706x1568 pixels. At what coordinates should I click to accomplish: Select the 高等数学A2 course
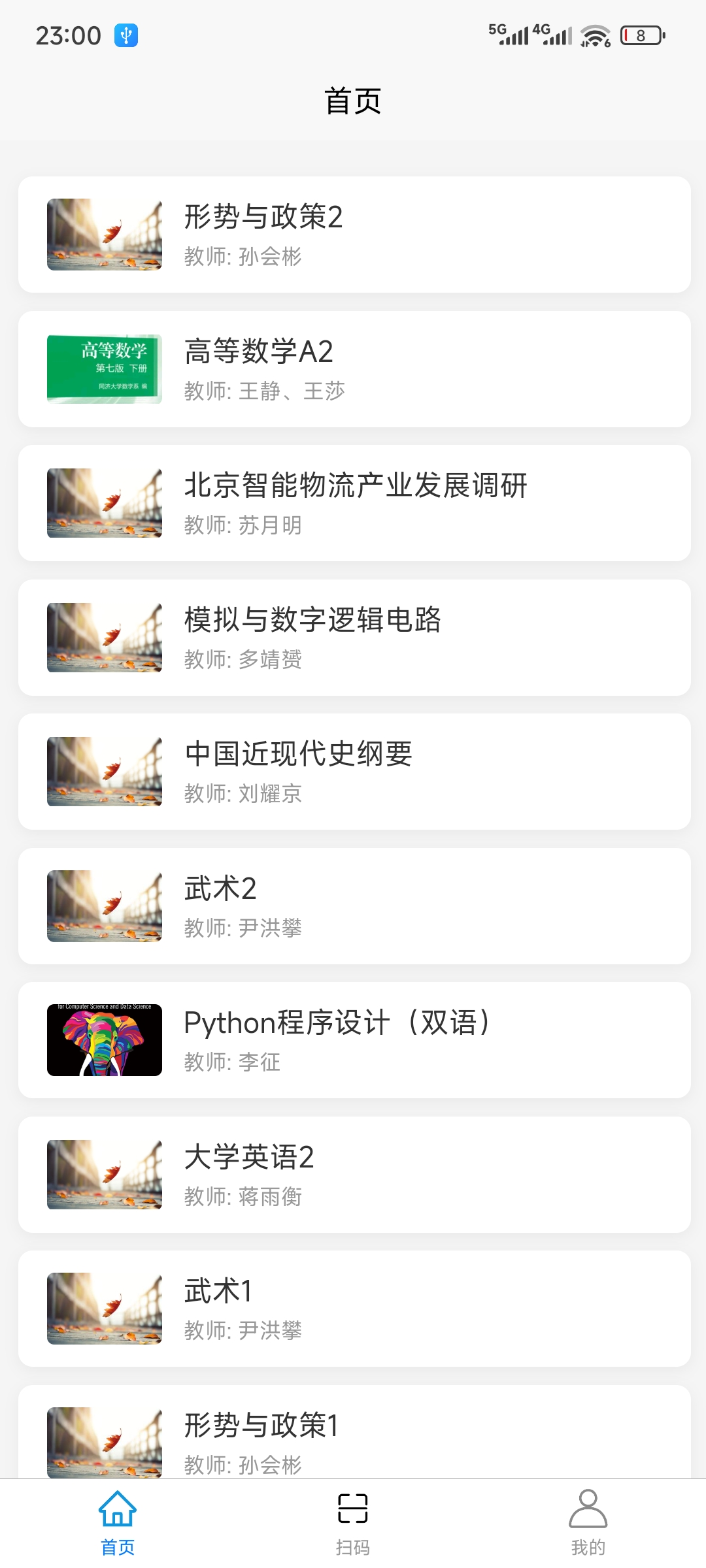coord(353,368)
